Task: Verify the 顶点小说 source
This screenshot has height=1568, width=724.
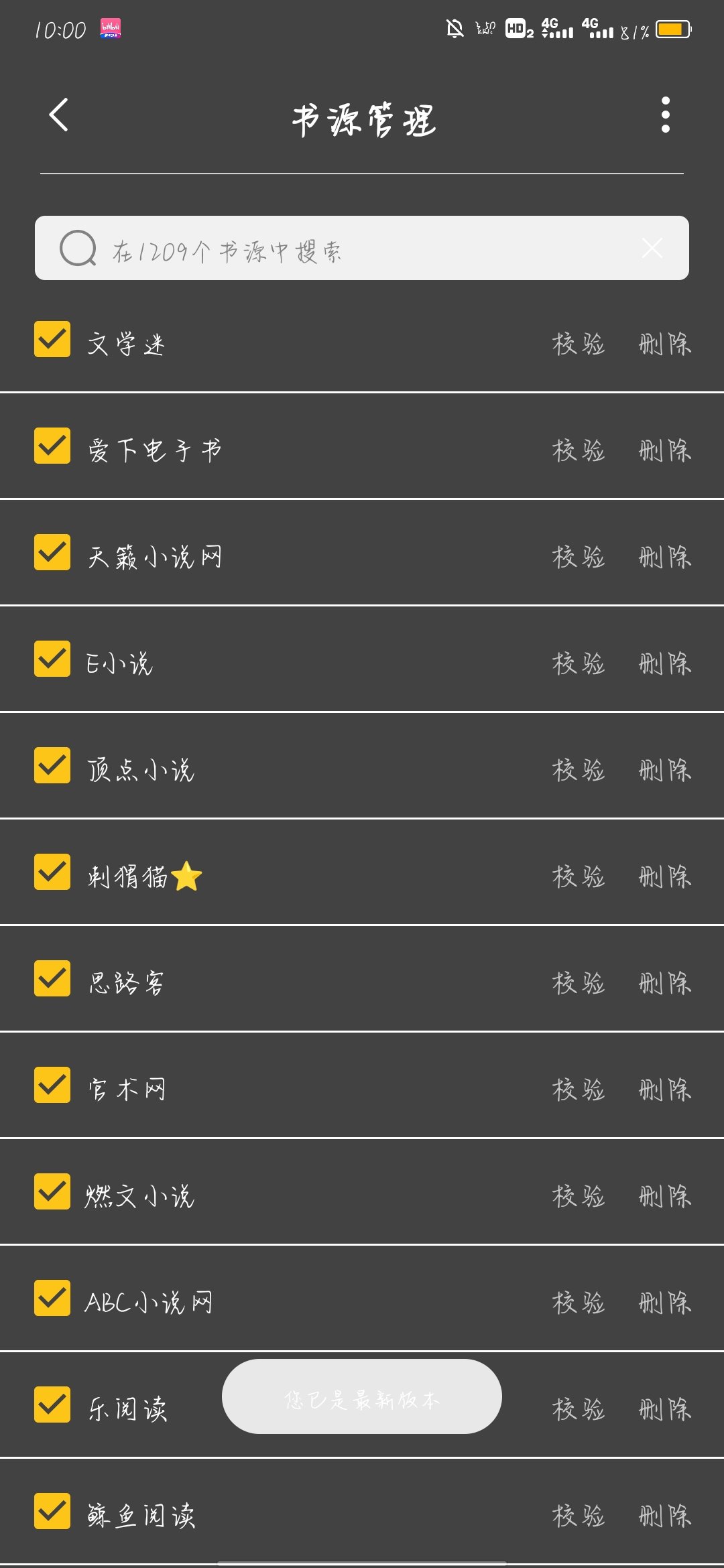Action: (x=578, y=771)
